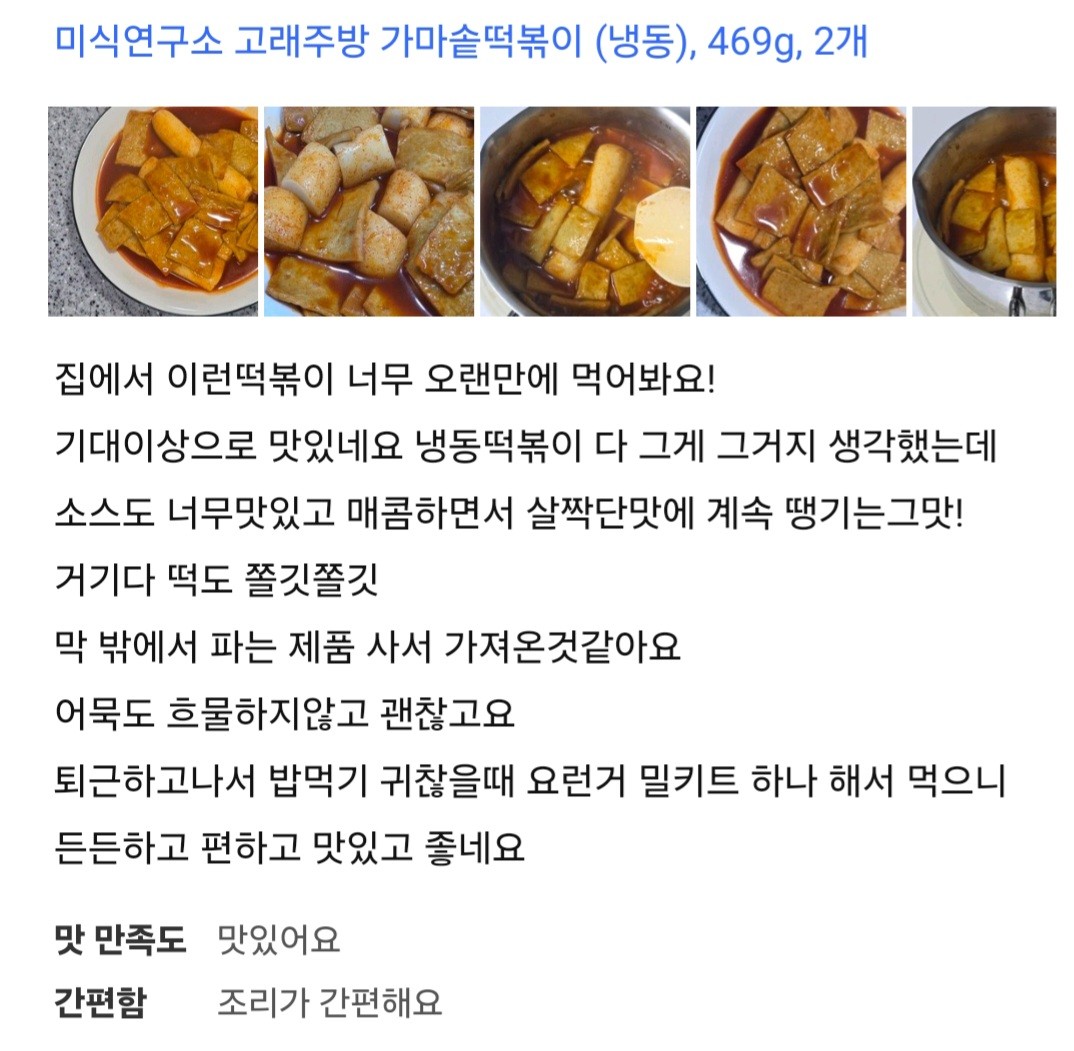This screenshot has height=1051, width=1074.
Task: Open first review photo with plate on granite counter
Action: 153,211
